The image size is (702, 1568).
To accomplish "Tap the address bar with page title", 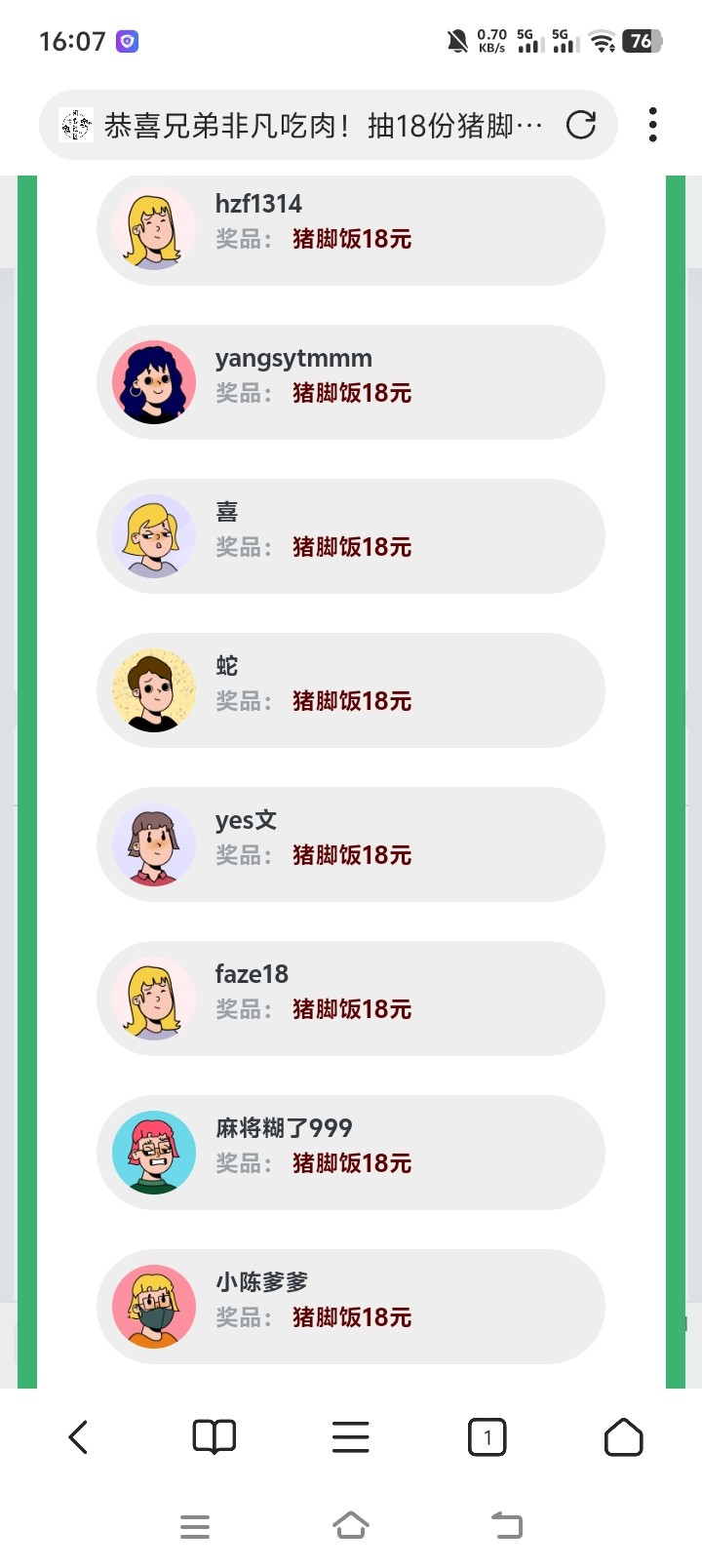I will click(322, 125).
